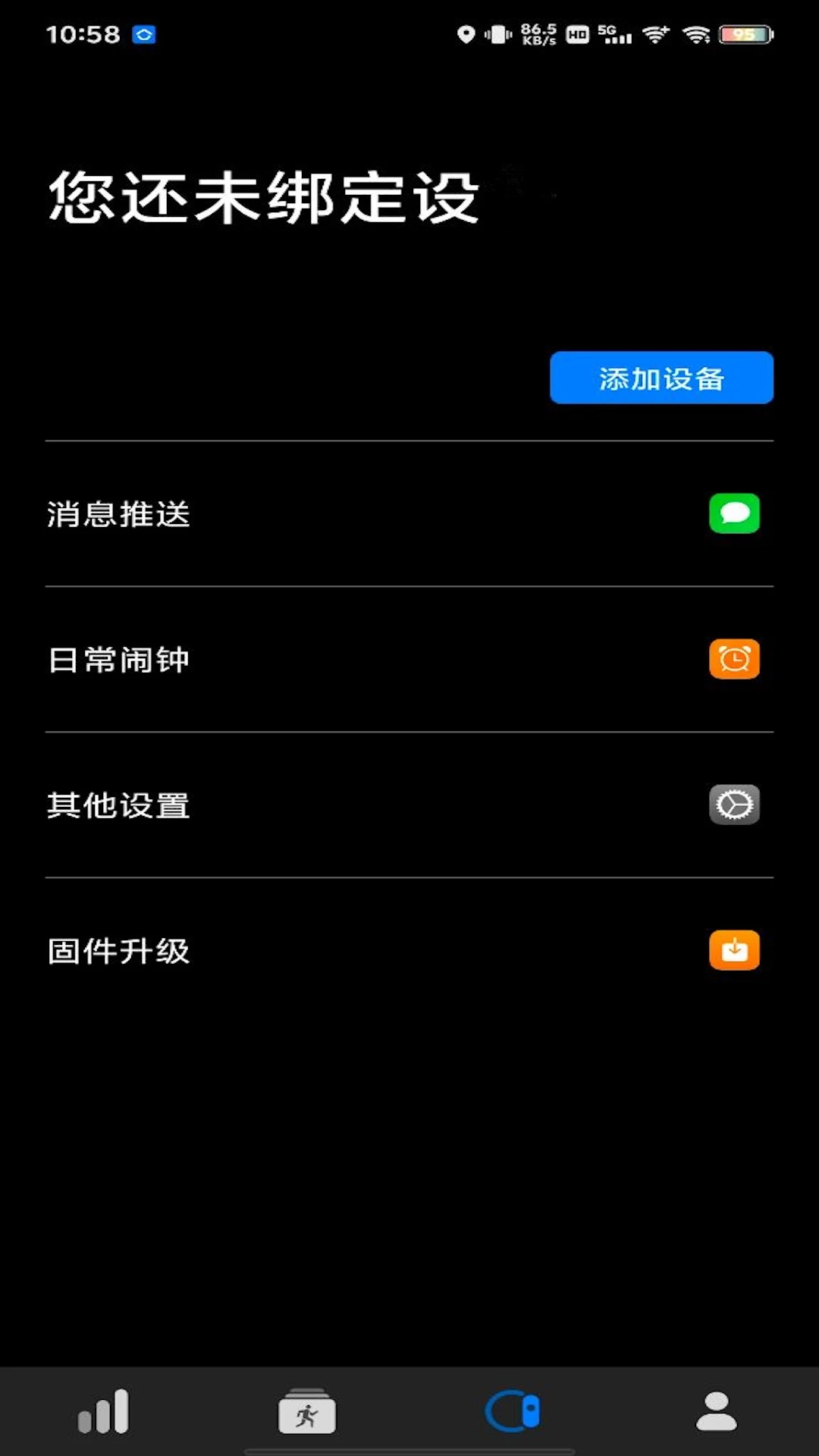Switch to the running workout tab
Image resolution: width=819 pixels, height=1456 pixels.
point(307,1411)
